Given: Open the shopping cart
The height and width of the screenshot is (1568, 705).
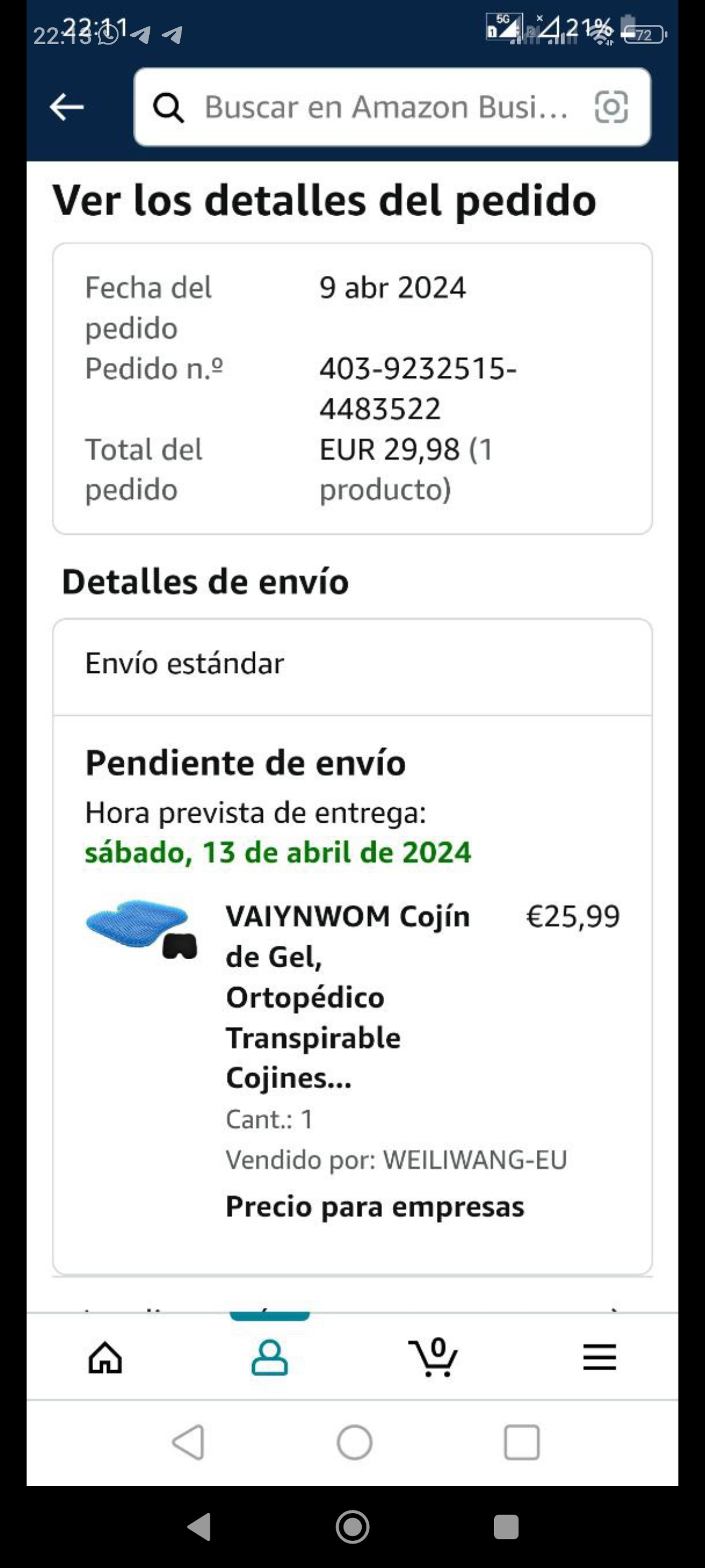Looking at the screenshot, I should tap(433, 1358).
